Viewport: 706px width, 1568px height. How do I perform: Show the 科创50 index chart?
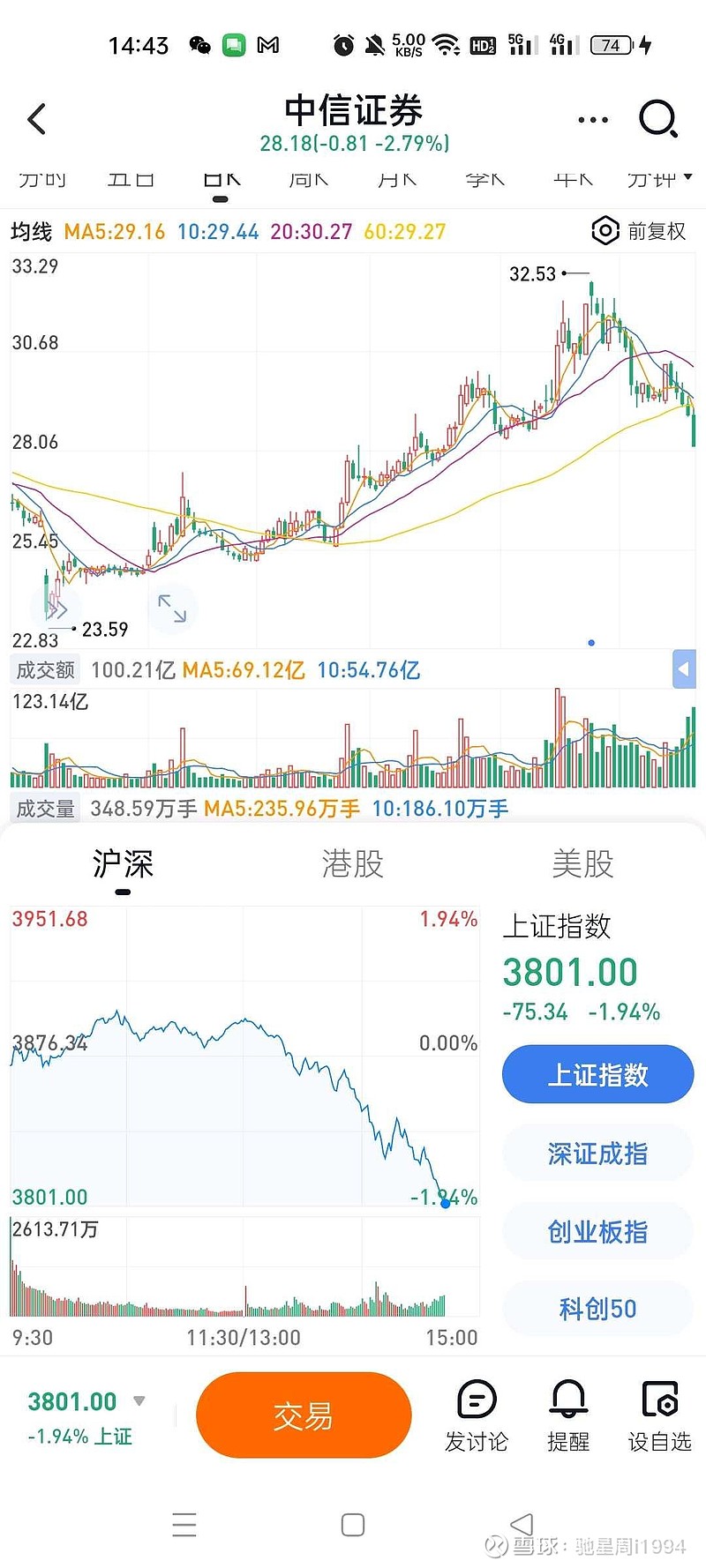pos(597,1309)
